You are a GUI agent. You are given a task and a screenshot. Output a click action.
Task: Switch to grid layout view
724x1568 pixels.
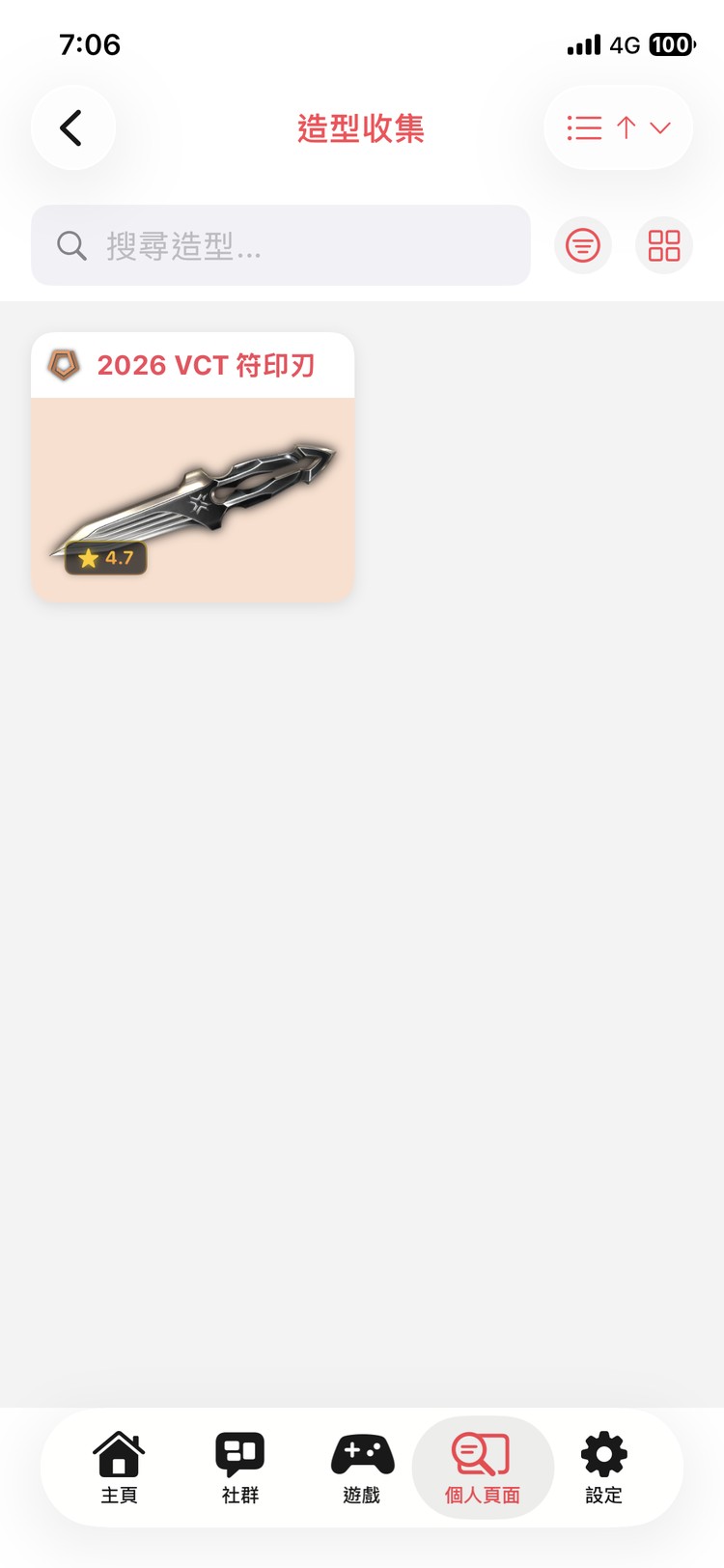coord(664,245)
